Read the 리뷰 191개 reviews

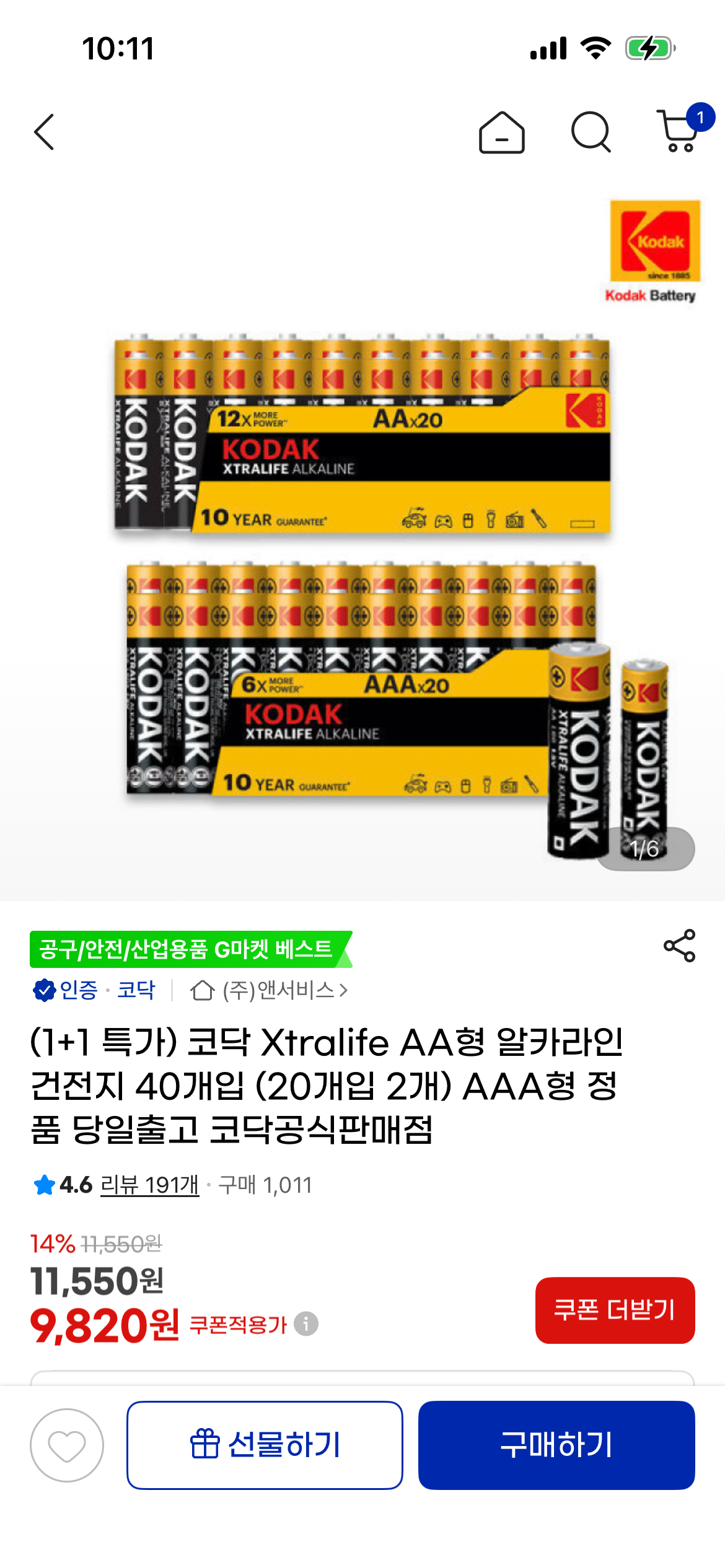[149, 1185]
